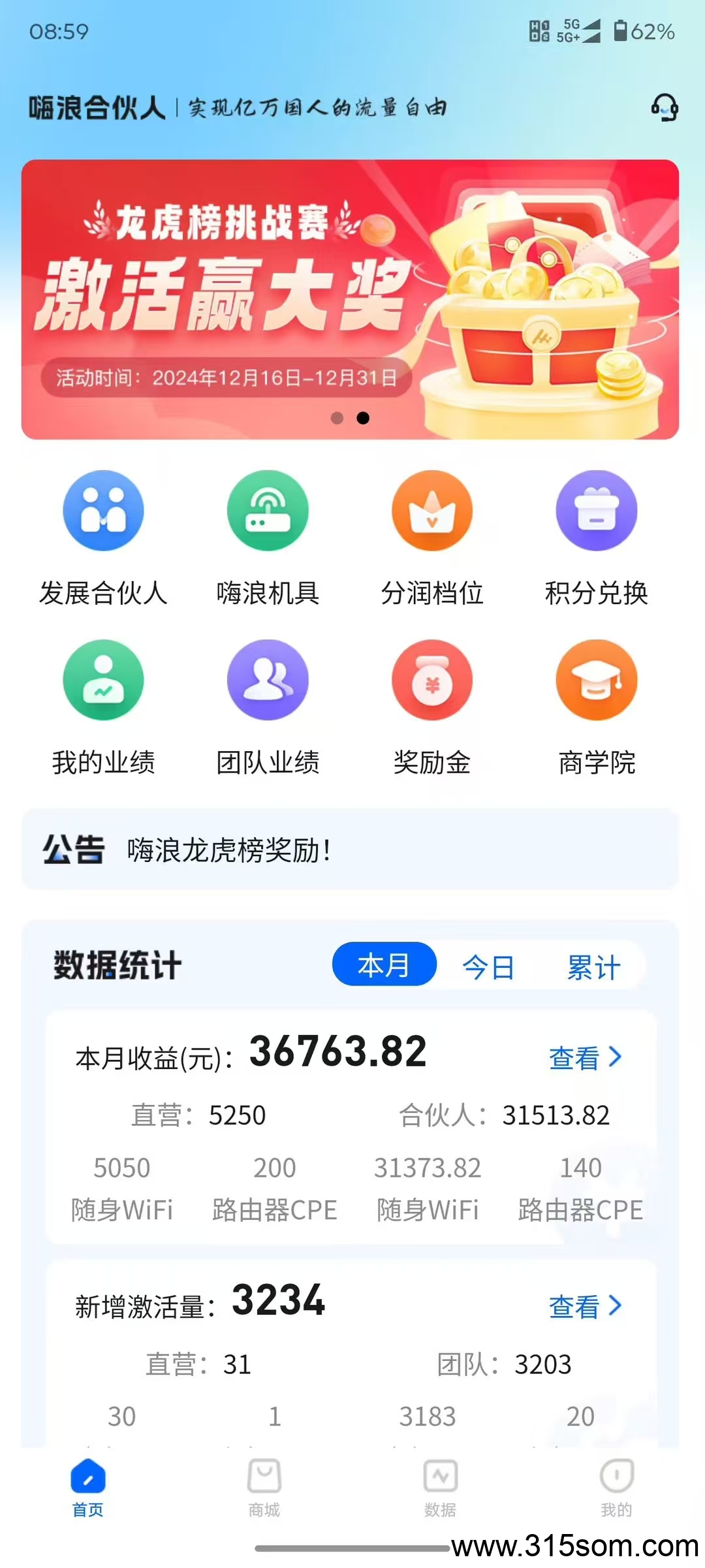The width and height of the screenshot is (705, 1568).
Task: Switch statistics to 累计
Action: pyautogui.click(x=593, y=967)
